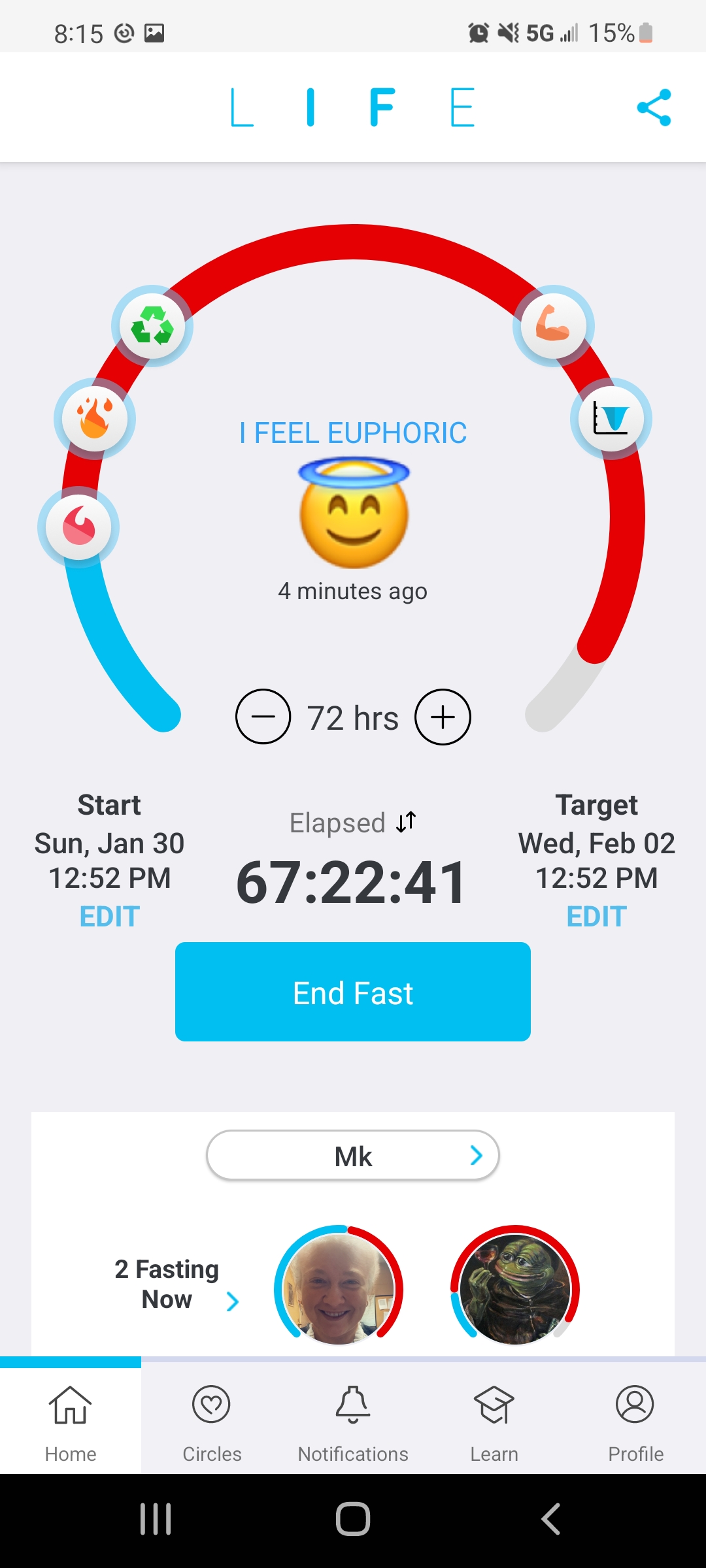The width and height of the screenshot is (706, 1568).
Task: Increase fasting goal with plus button
Action: [443, 717]
